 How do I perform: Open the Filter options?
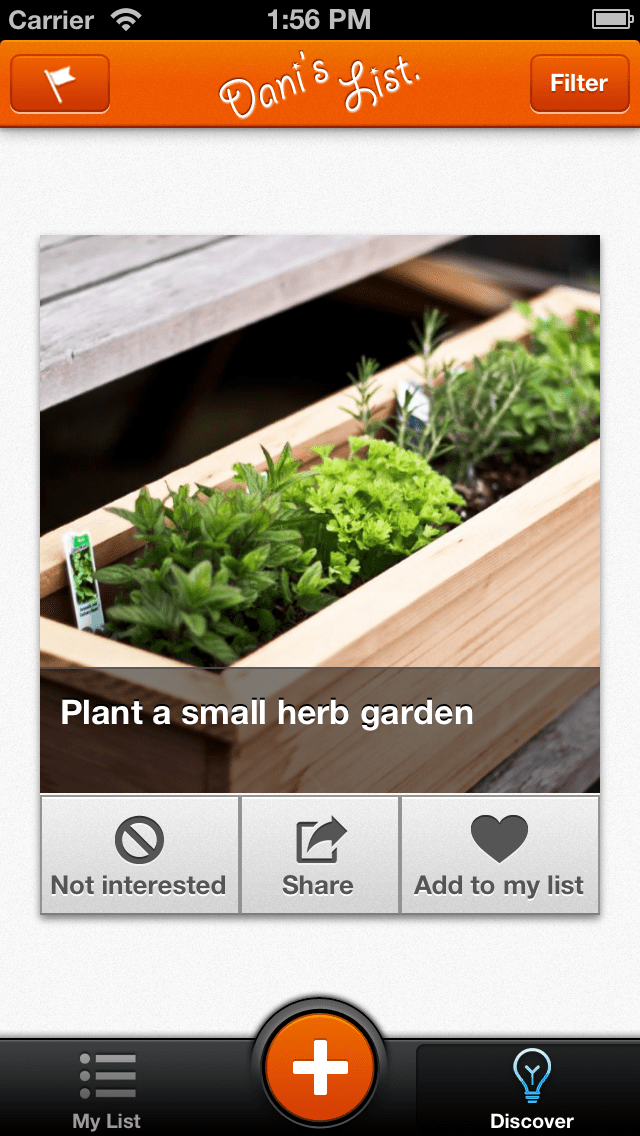[x=579, y=84]
